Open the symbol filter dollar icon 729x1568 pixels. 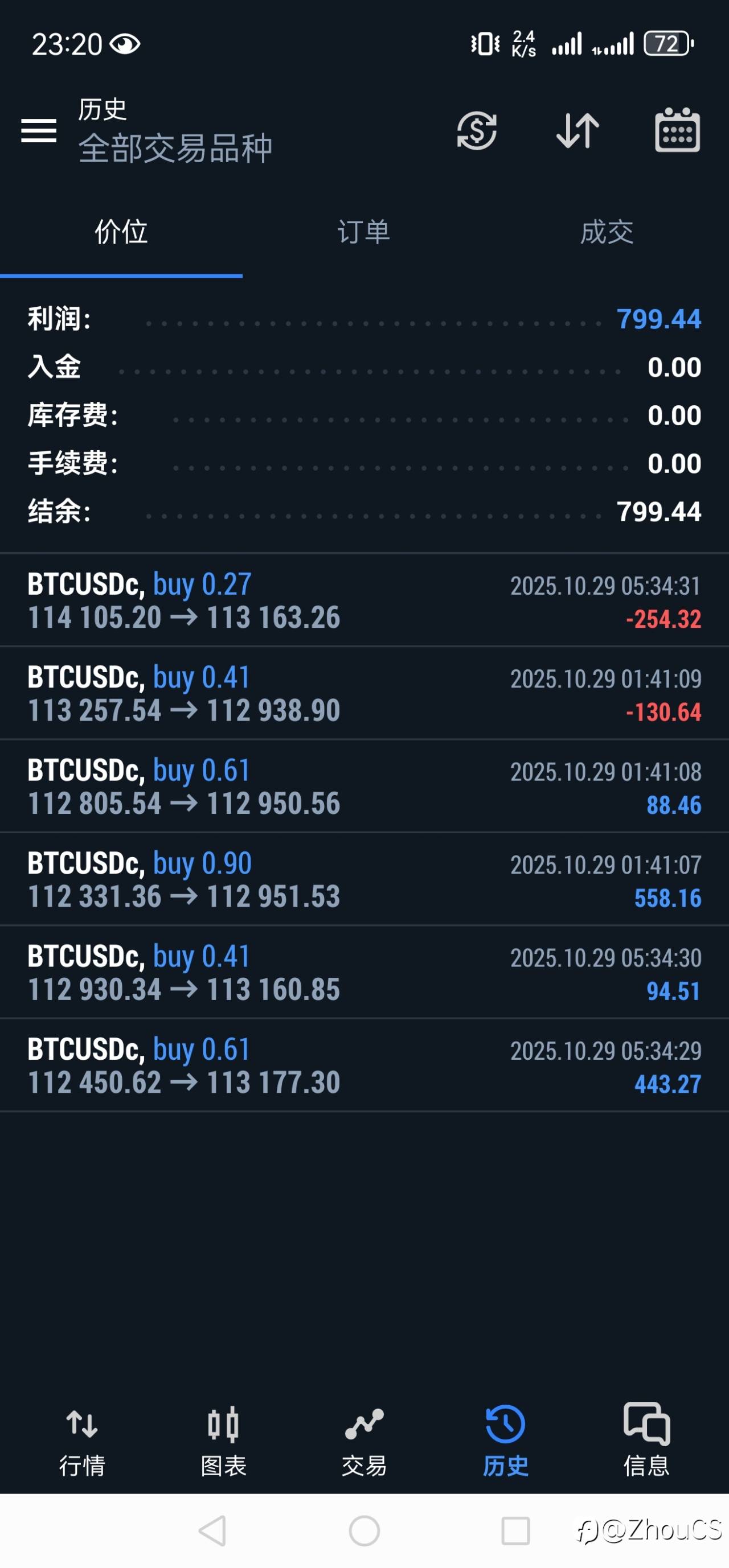point(477,131)
